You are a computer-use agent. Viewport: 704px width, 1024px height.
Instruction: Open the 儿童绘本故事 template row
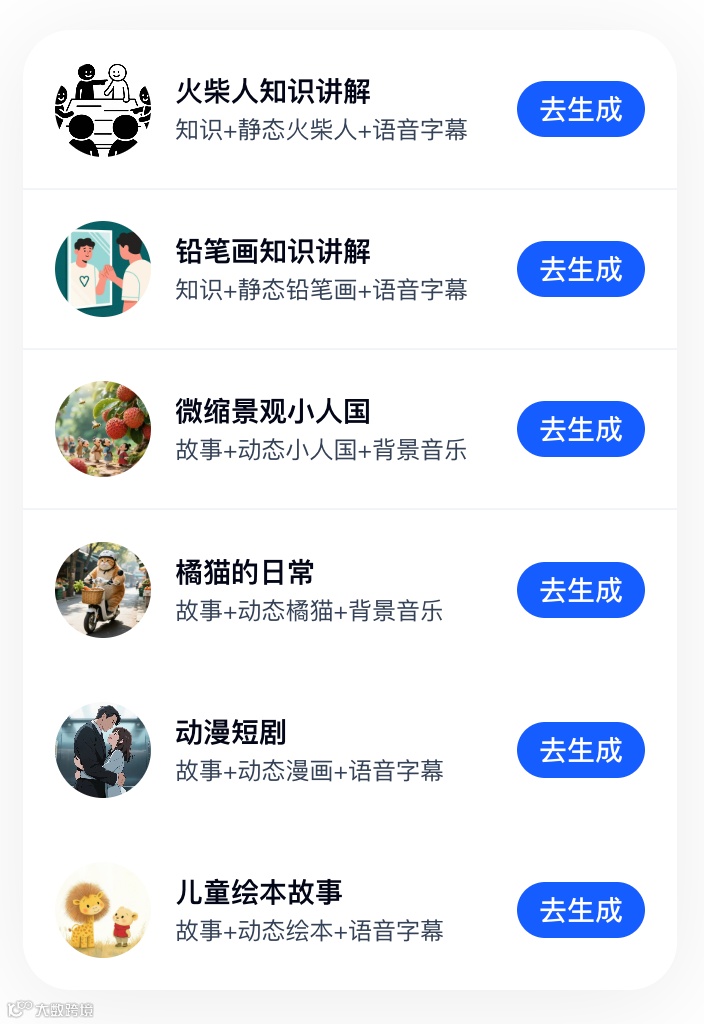point(350,910)
